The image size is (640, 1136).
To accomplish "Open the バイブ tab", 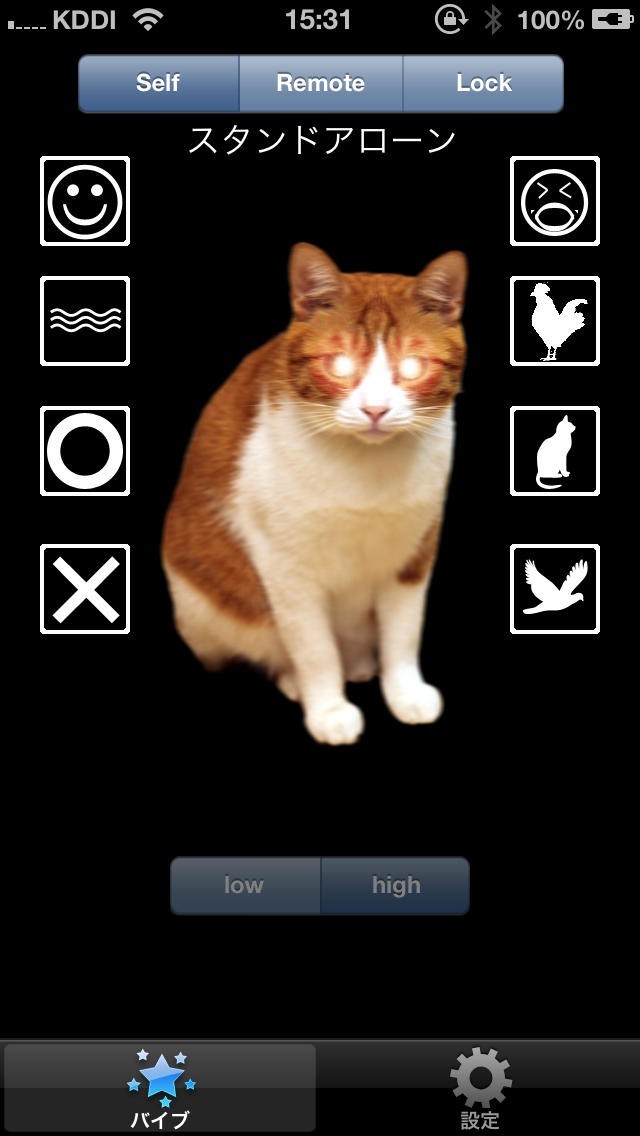I will click(160, 1090).
